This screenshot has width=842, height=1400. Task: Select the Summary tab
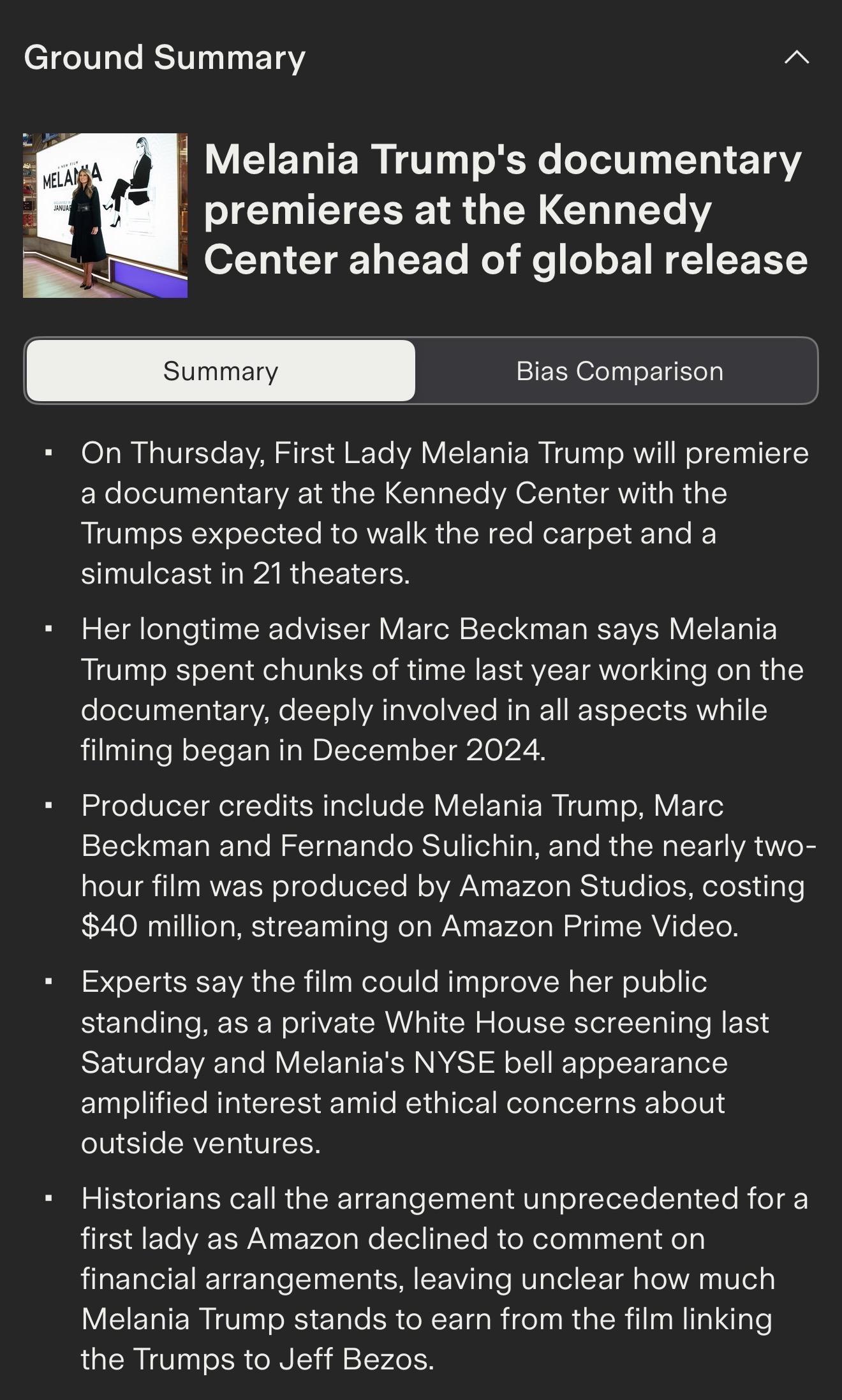(221, 371)
